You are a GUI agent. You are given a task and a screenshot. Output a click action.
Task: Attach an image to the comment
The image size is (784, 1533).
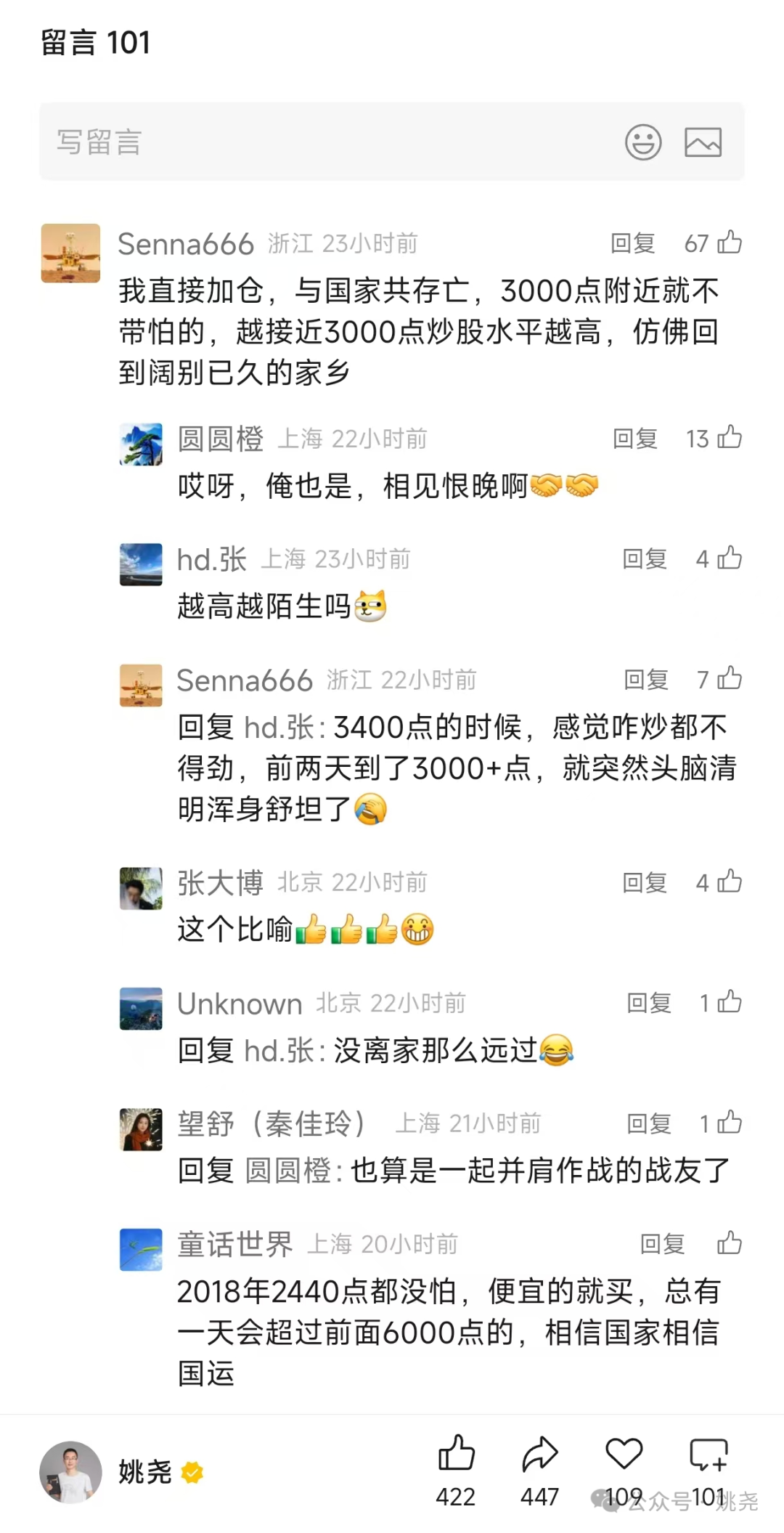click(703, 142)
